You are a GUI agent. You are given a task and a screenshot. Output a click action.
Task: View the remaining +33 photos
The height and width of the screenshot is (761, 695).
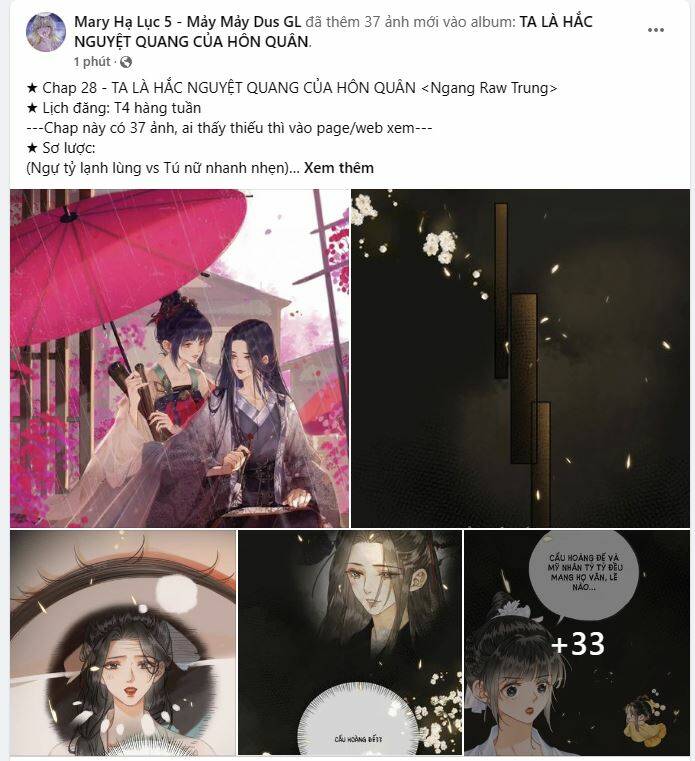click(577, 643)
